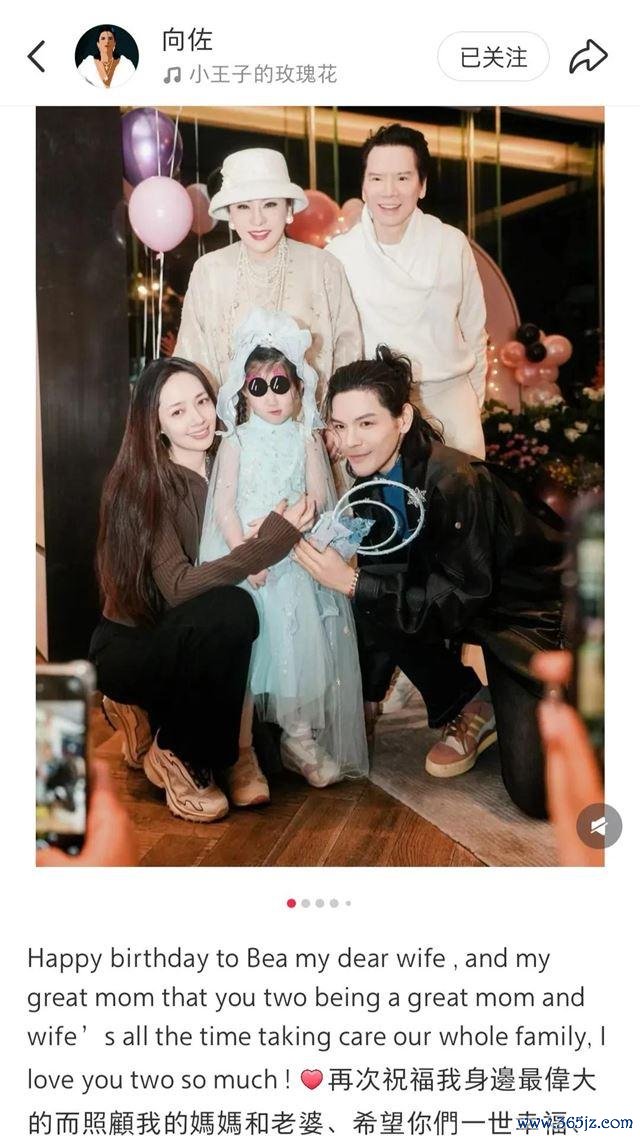
Task: Open 向佐's profile avatar
Action: click(x=107, y=56)
